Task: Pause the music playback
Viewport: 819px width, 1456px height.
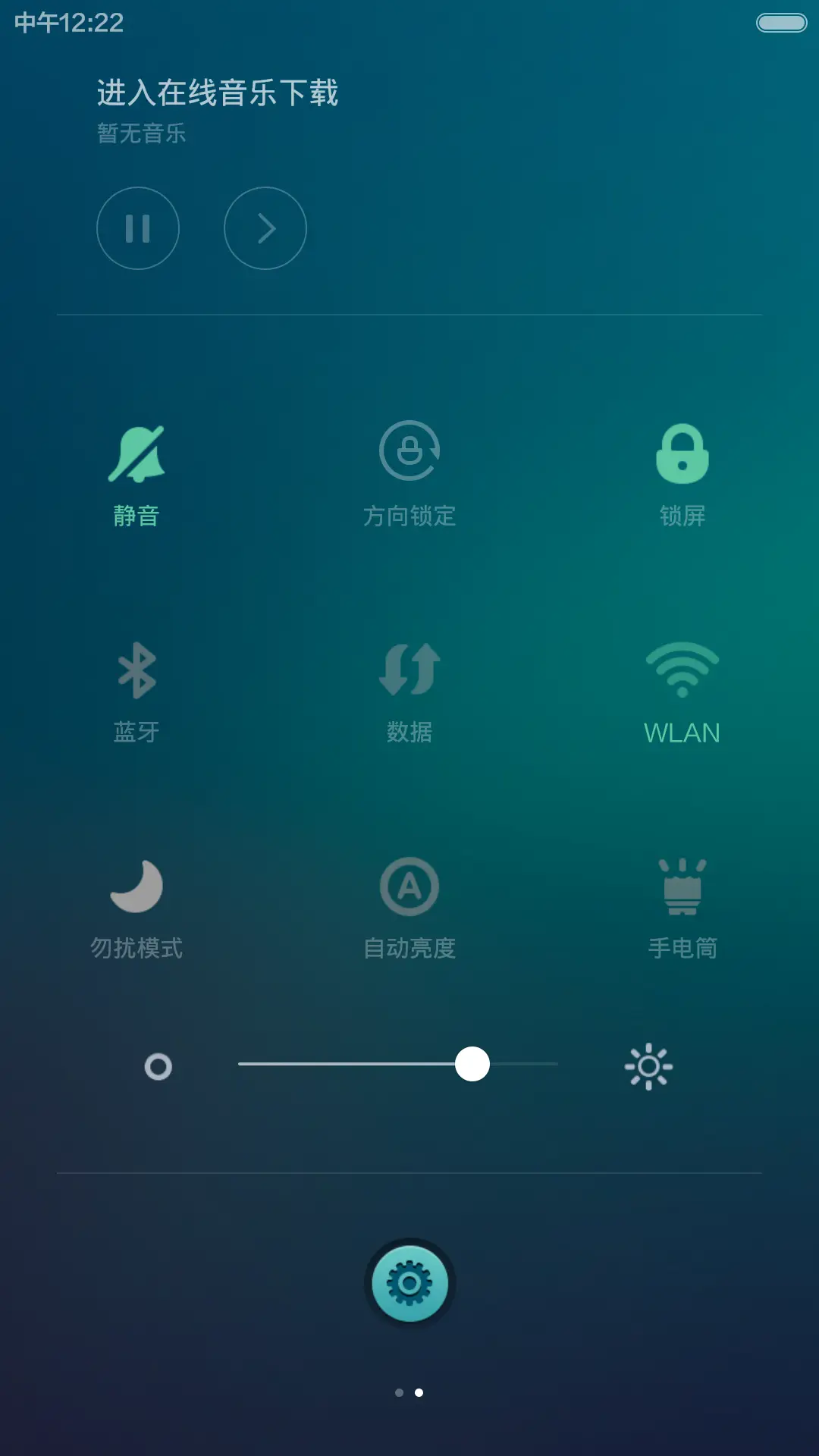Action: (138, 228)
